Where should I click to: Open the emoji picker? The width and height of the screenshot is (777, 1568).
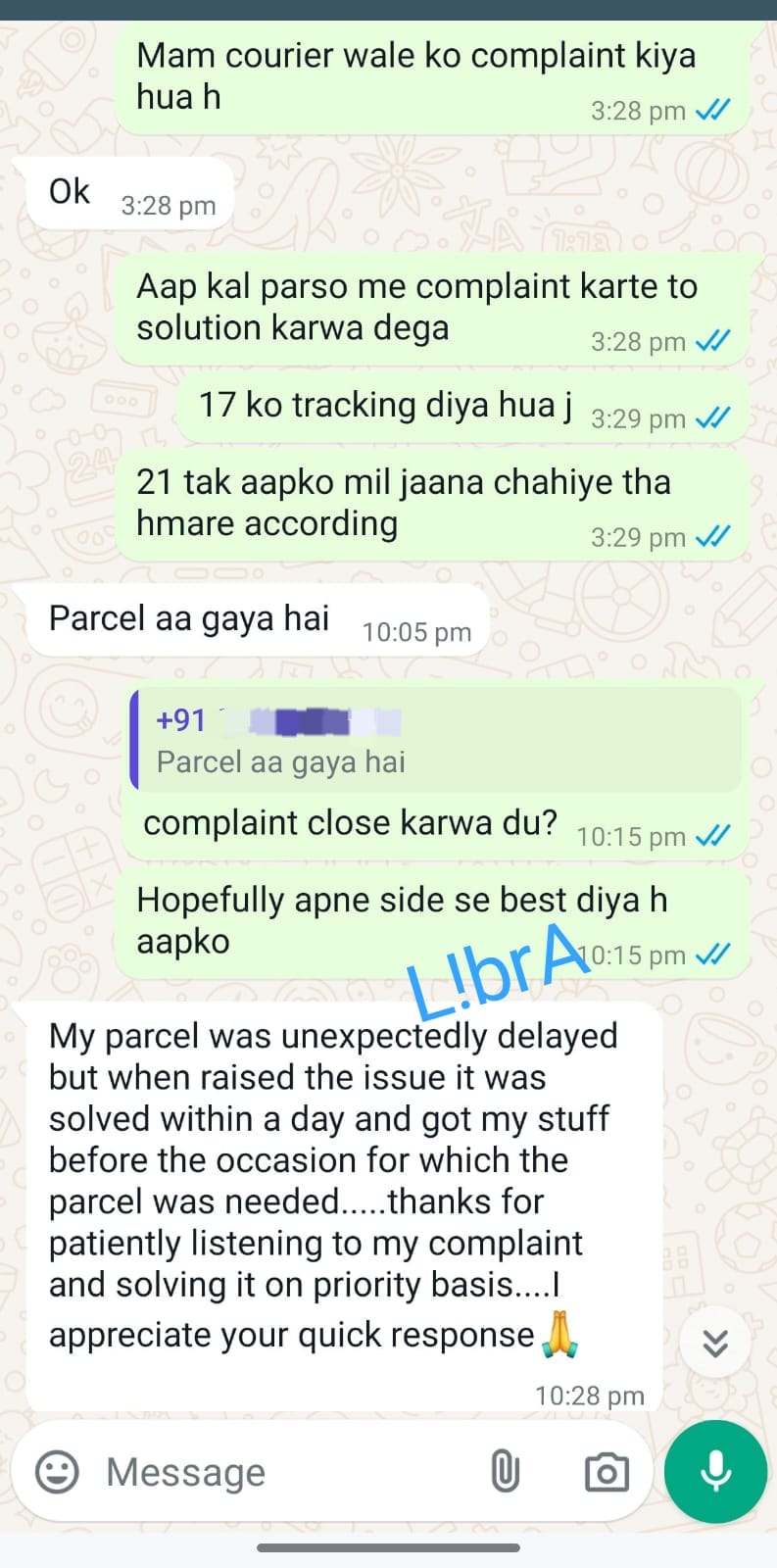(x=57, y=1472)
